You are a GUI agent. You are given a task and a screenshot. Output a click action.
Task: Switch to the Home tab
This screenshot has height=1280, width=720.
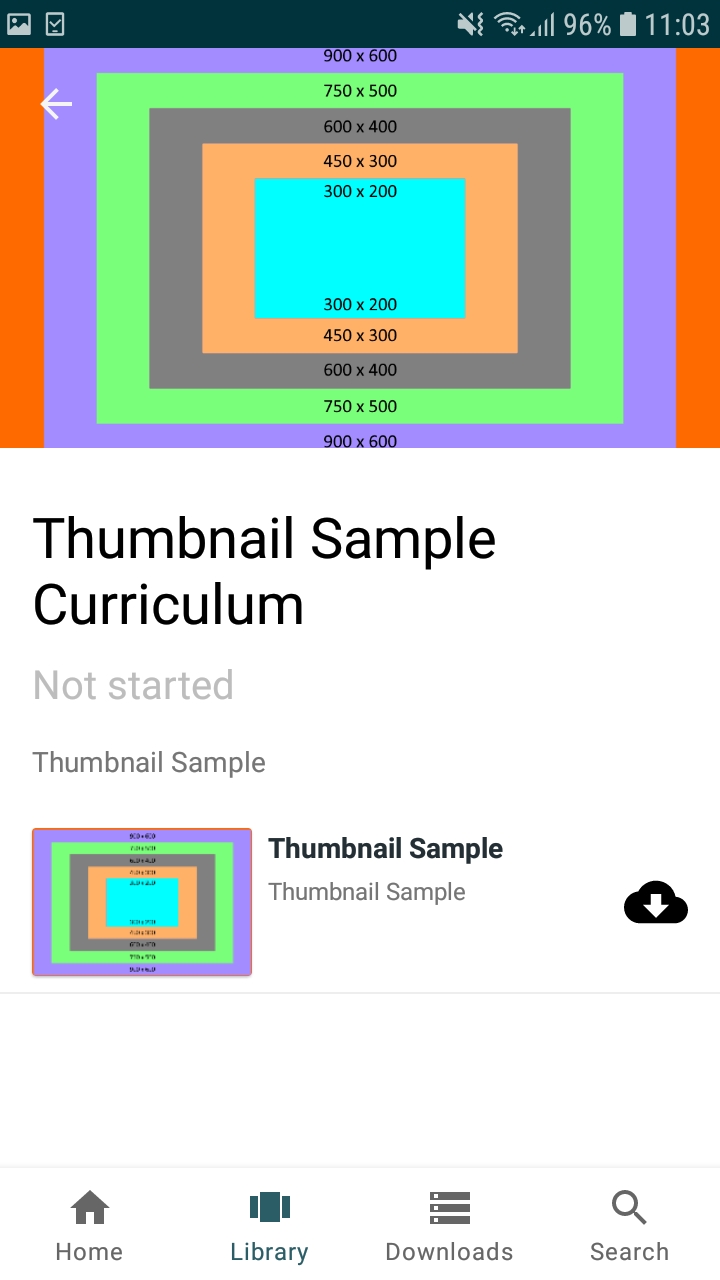pyautogui.click(x=90, y=1226)
